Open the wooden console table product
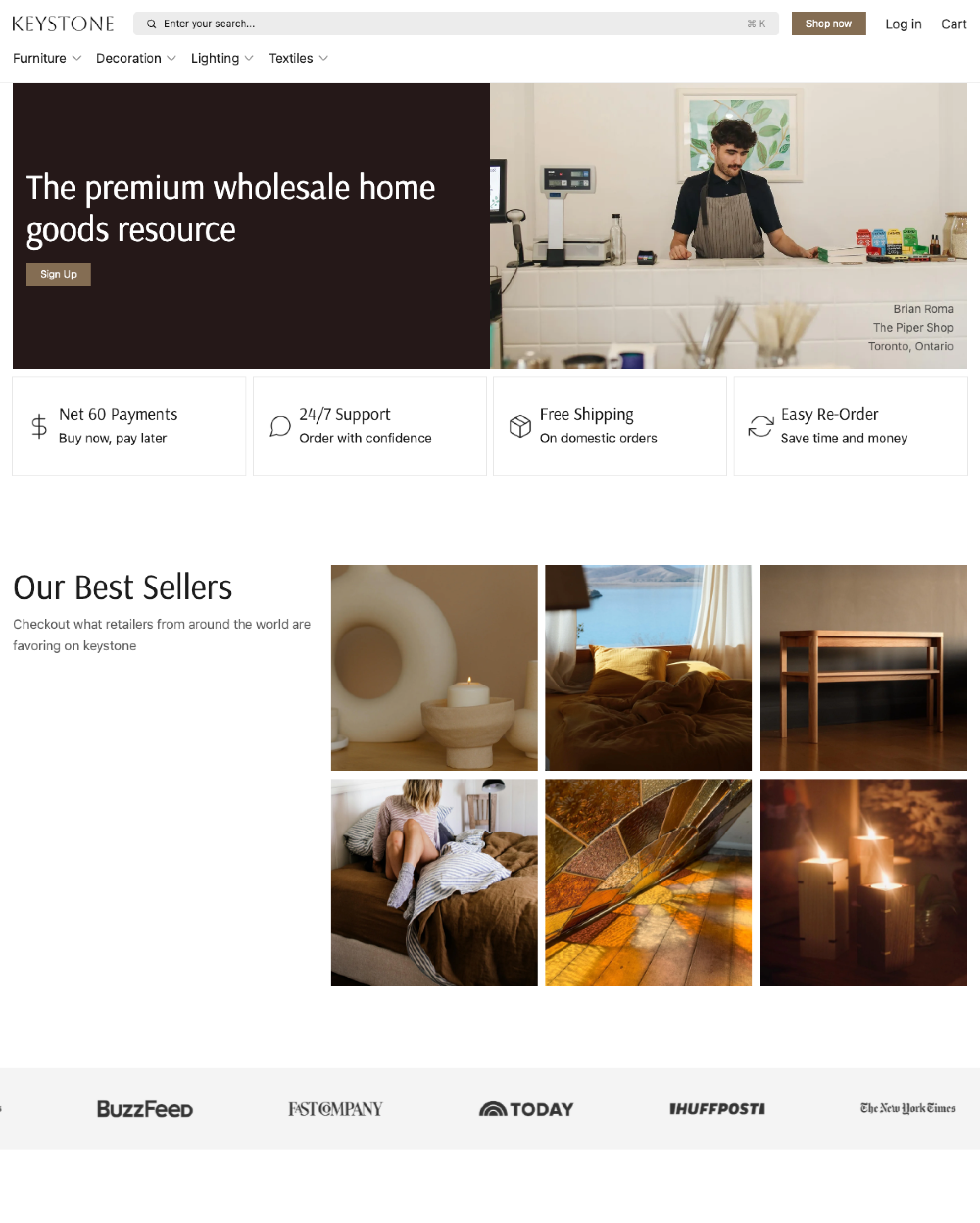Image resolution: width=980 pixels, height=1223 pixels. (863, 668)
